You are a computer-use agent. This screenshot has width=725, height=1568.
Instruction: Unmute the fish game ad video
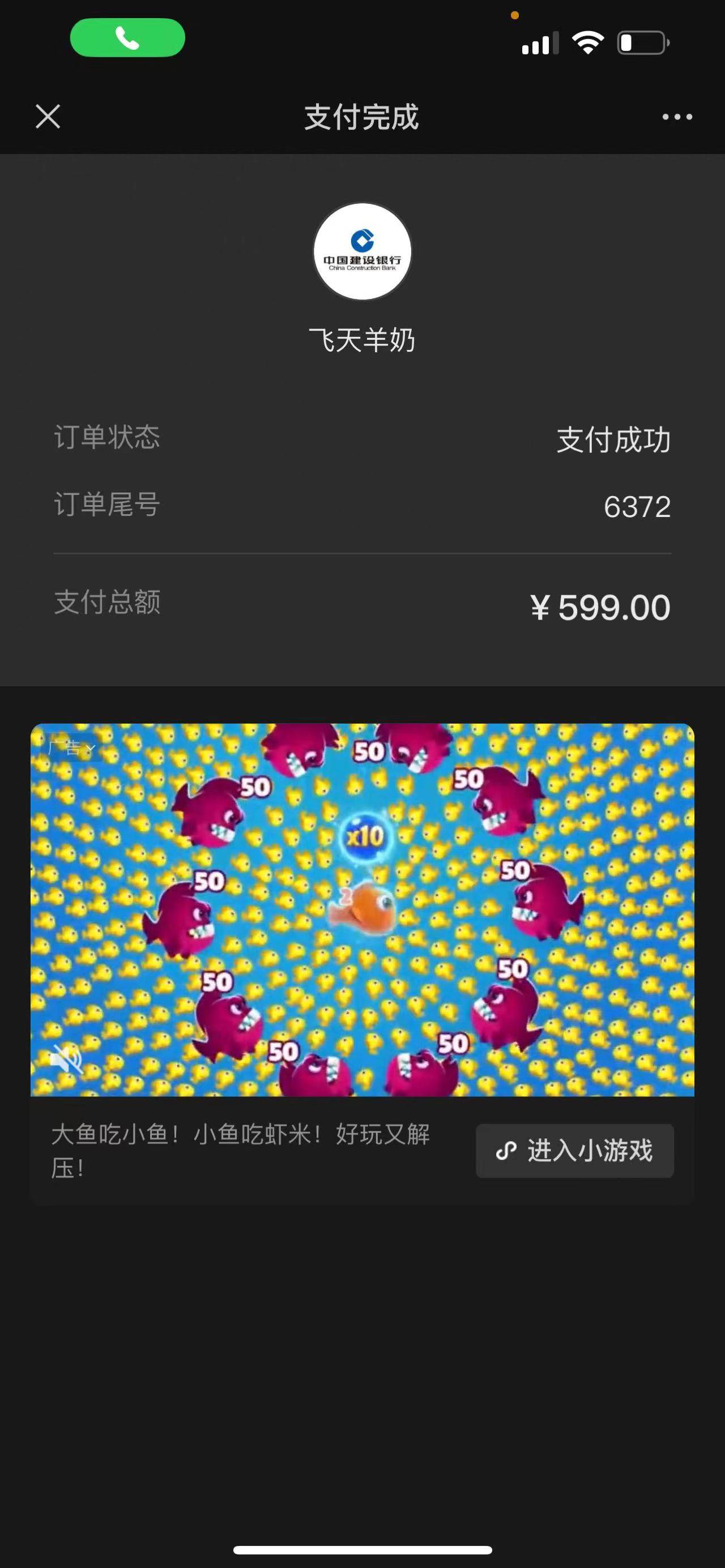pyautogui.click(x=66, y=1059)
